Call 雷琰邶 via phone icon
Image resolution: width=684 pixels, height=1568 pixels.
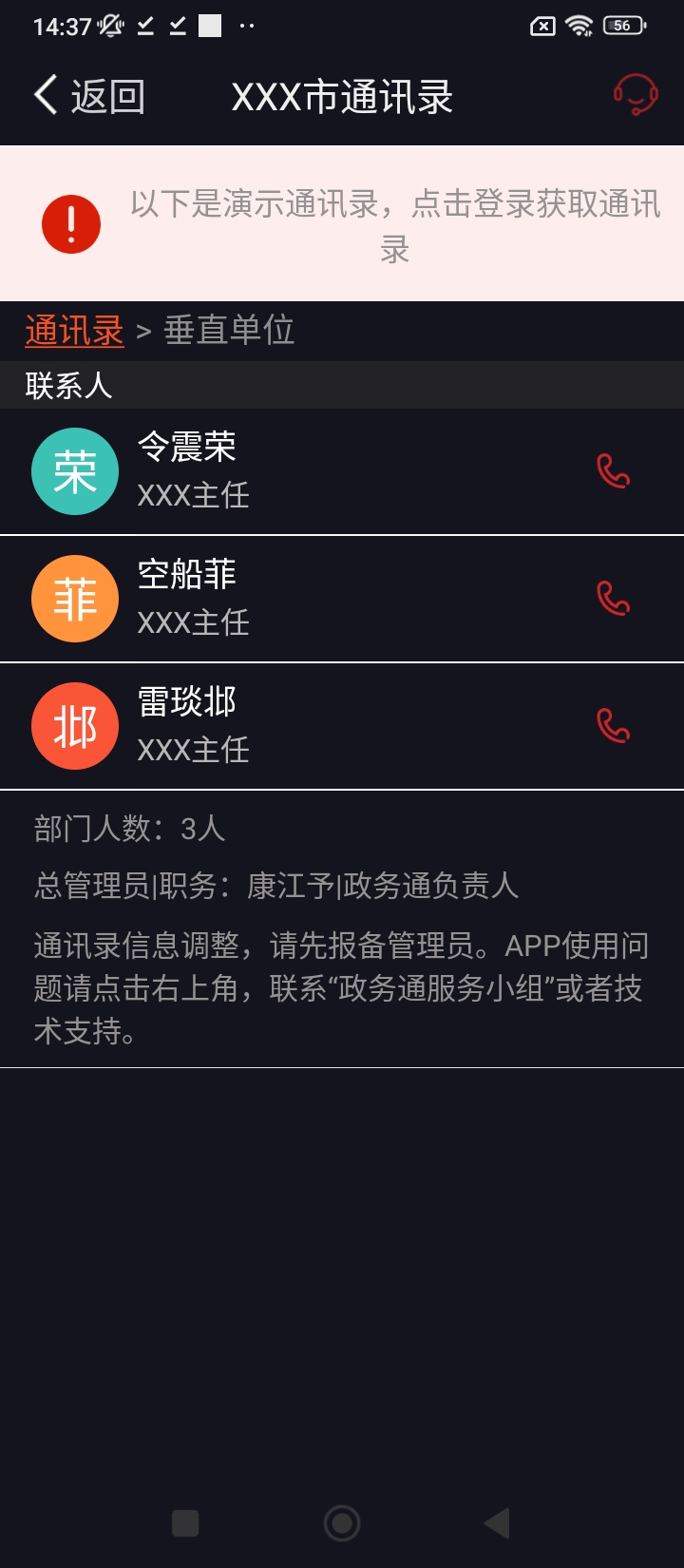[x=613, y=726]
